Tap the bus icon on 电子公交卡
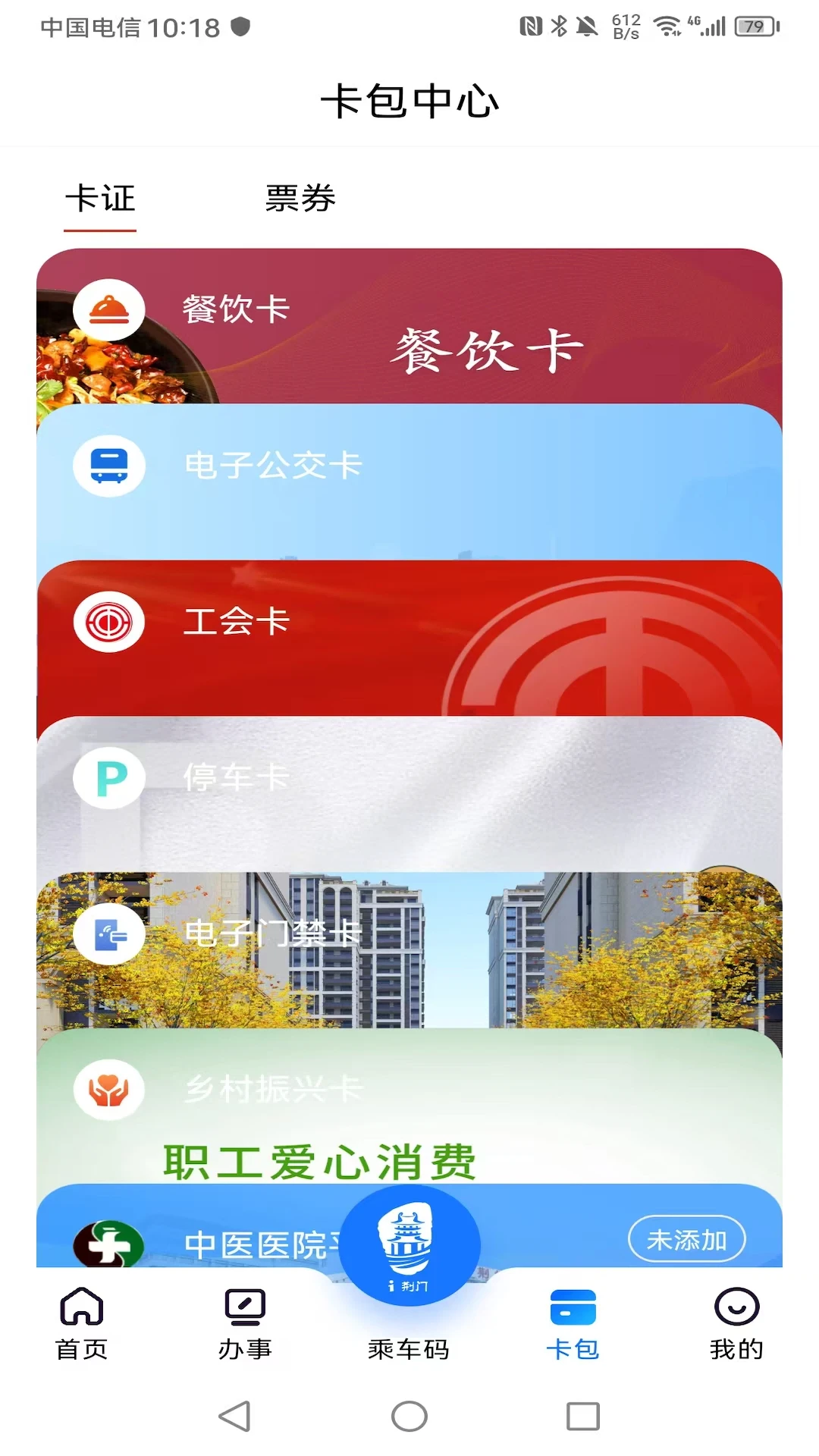Image resolution: width=819 pixels, height=1456 pixels. coord(108,465)
